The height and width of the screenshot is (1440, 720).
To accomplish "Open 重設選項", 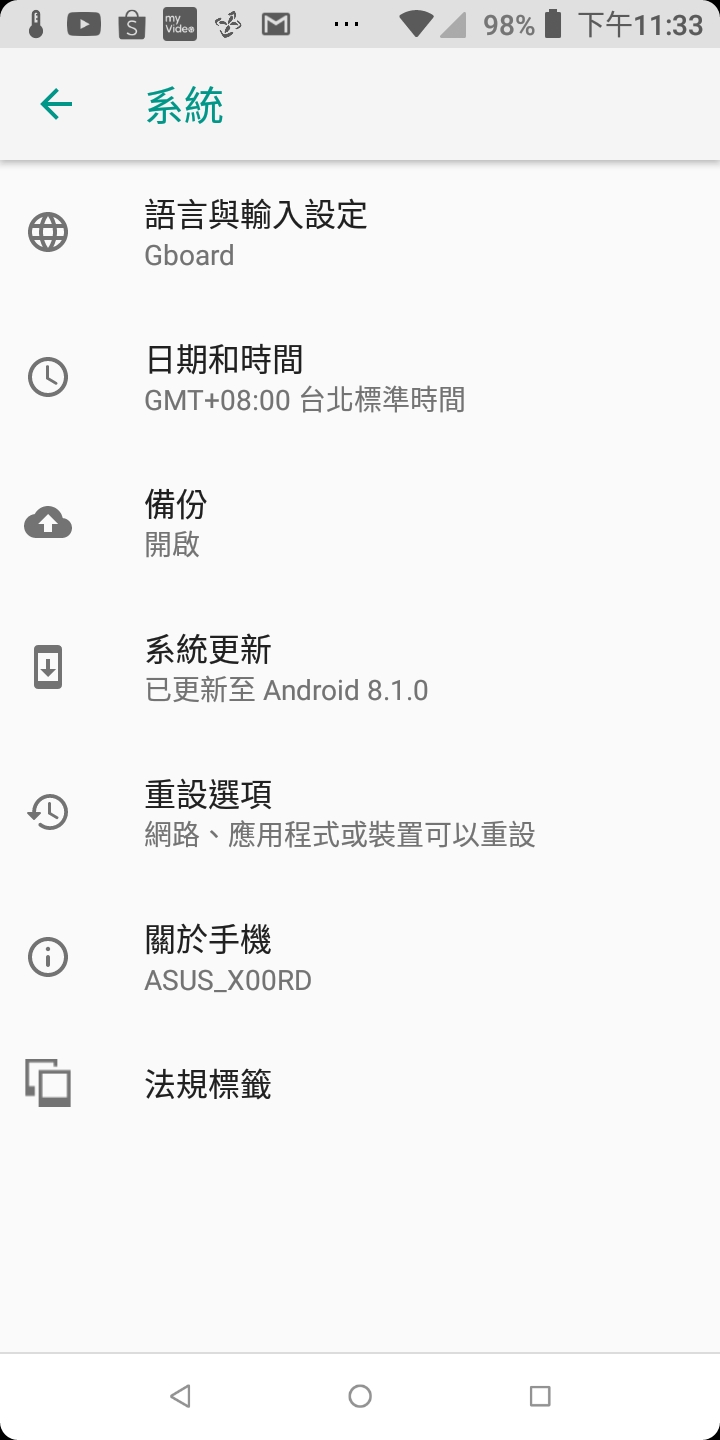I will pos(360,813).
